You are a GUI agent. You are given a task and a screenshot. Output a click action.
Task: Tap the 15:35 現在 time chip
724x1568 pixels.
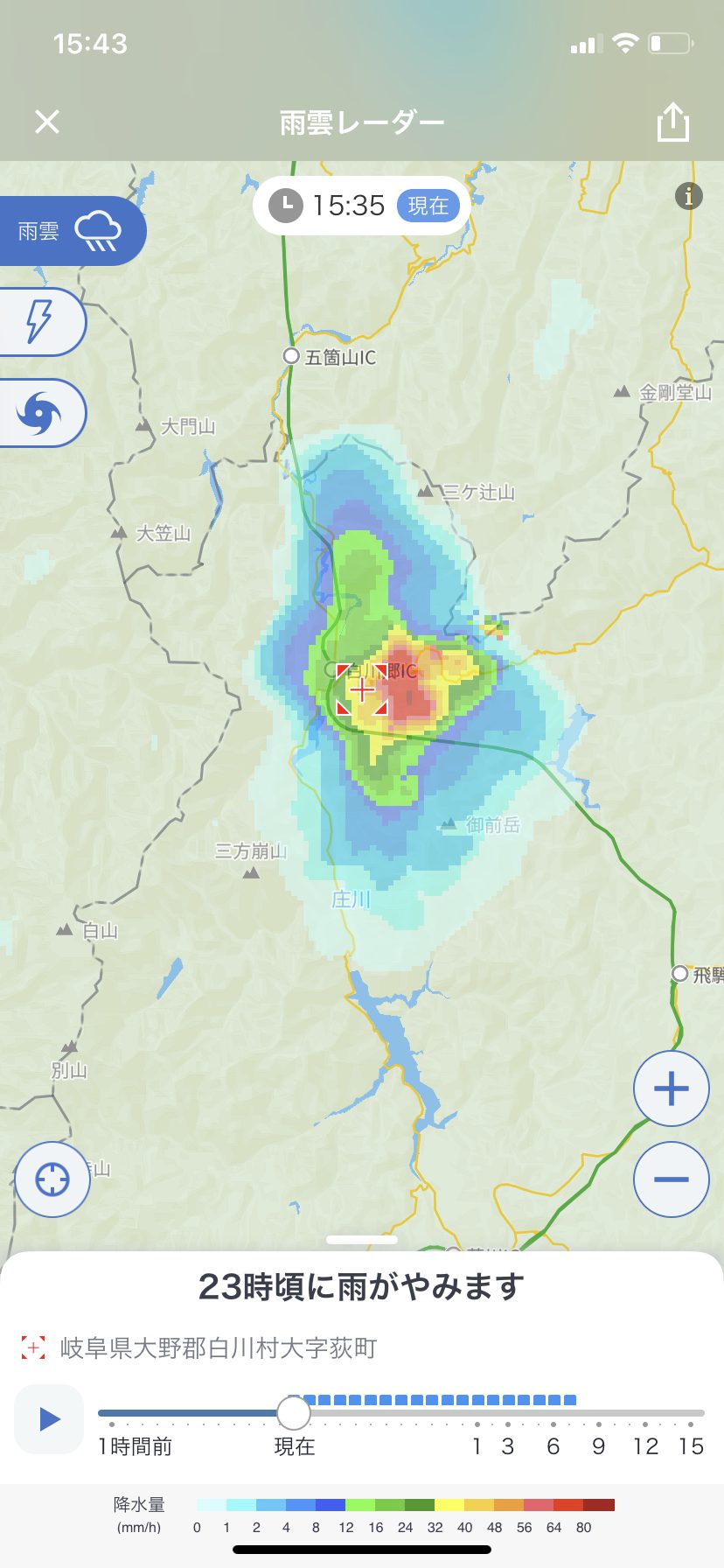[x=362, y=206]
